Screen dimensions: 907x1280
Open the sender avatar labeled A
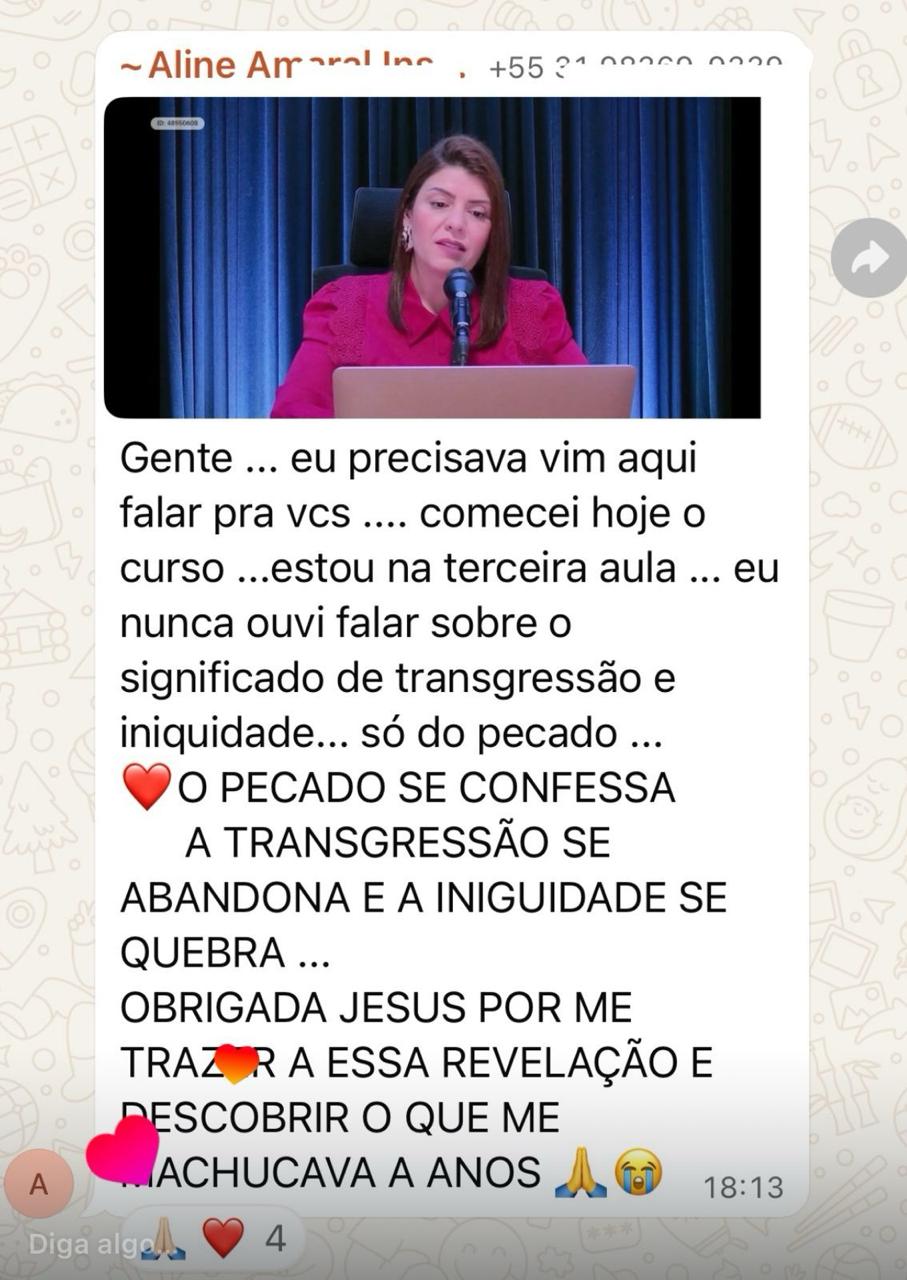[x=38, y=1185]
